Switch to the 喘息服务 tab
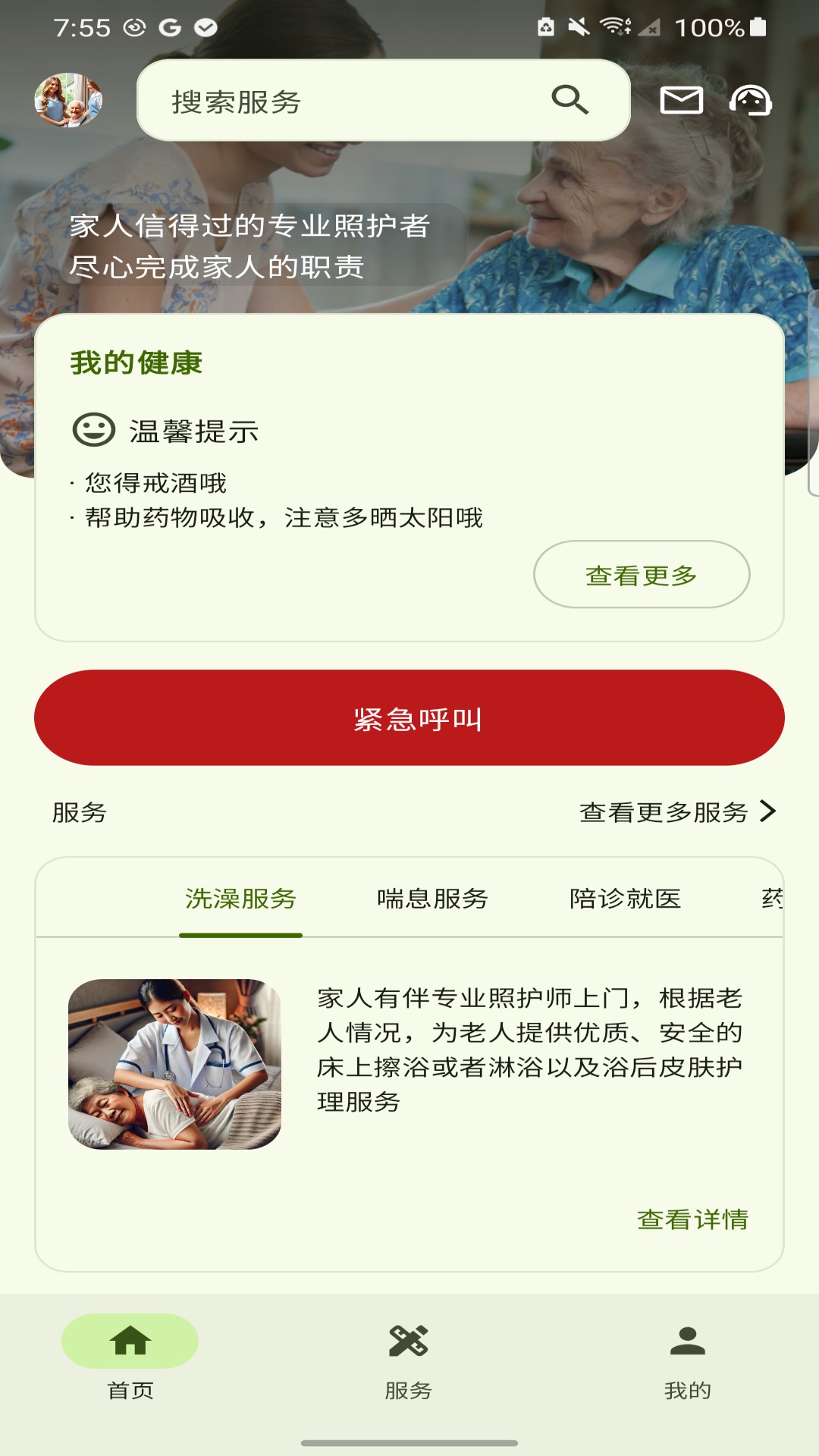 pyautogui.click(x=433, y=899)
